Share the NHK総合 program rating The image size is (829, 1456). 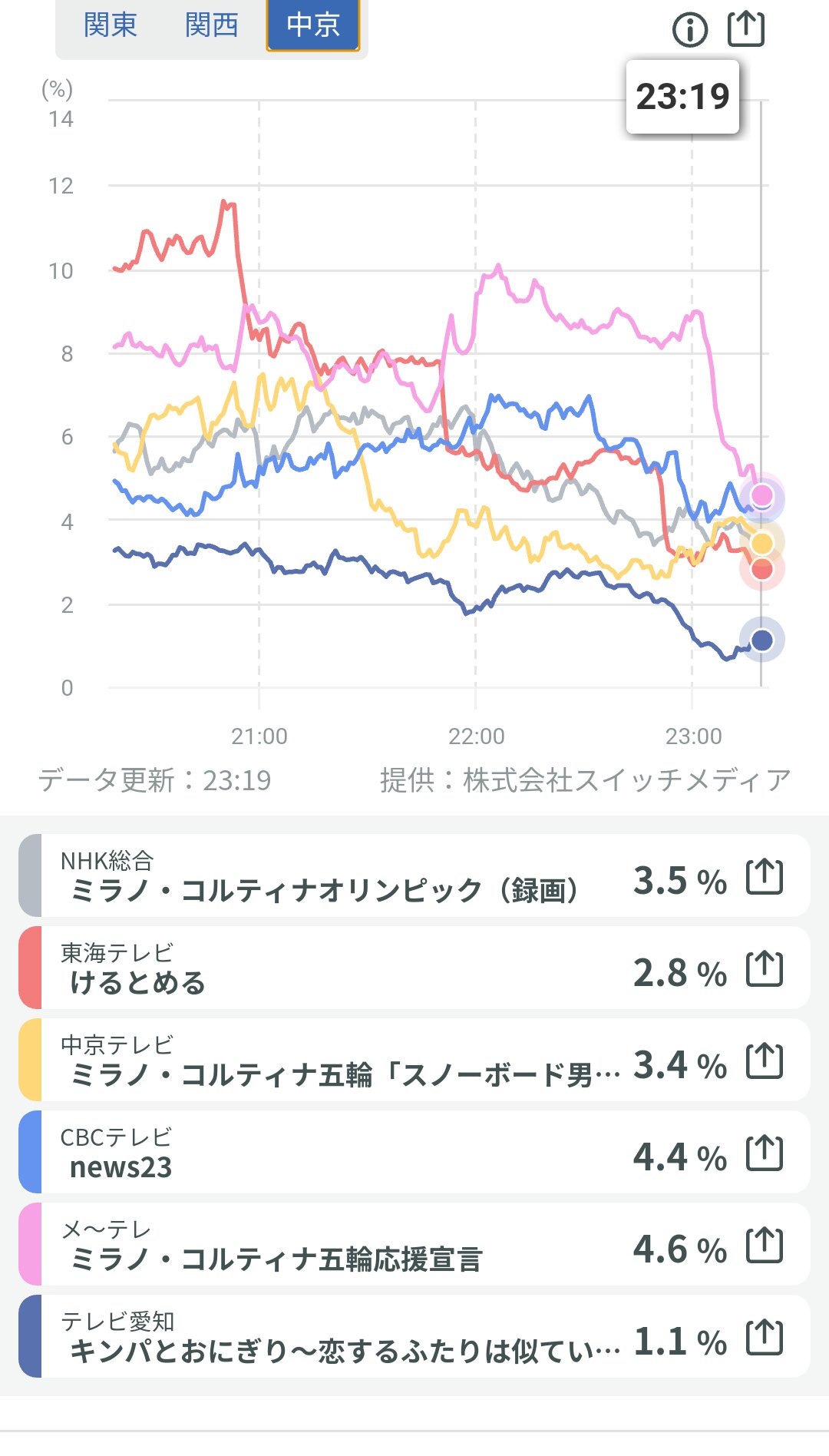(x=765, y=877)
